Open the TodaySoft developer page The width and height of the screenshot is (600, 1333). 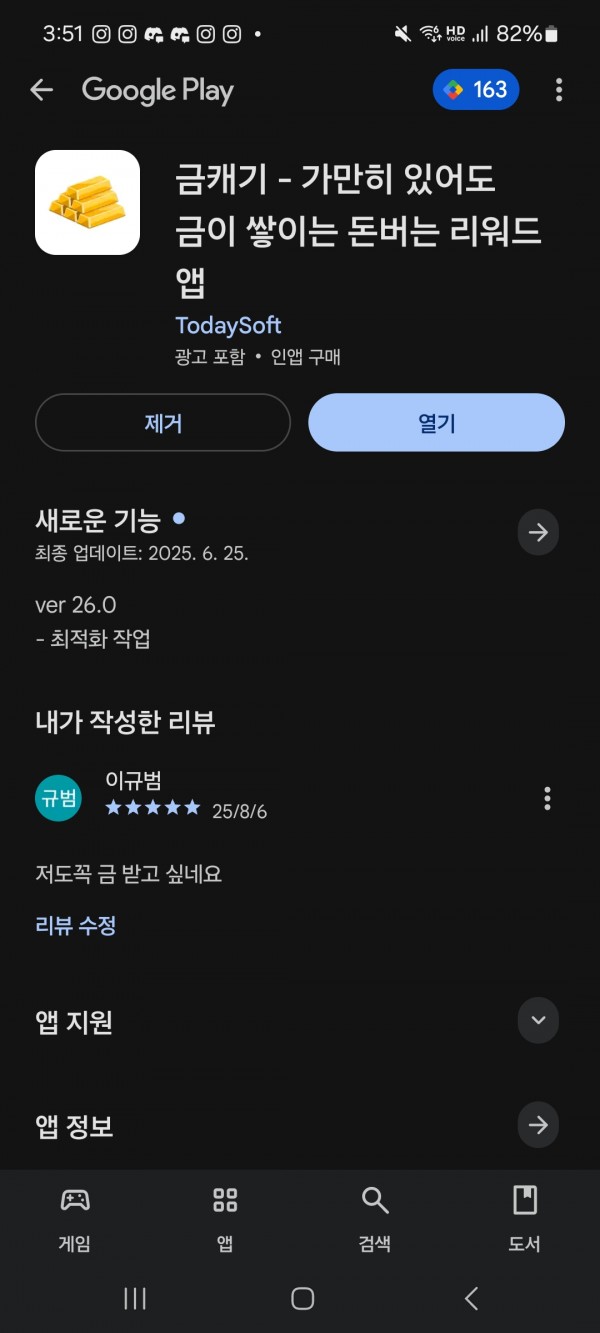[x=228, y=326]
